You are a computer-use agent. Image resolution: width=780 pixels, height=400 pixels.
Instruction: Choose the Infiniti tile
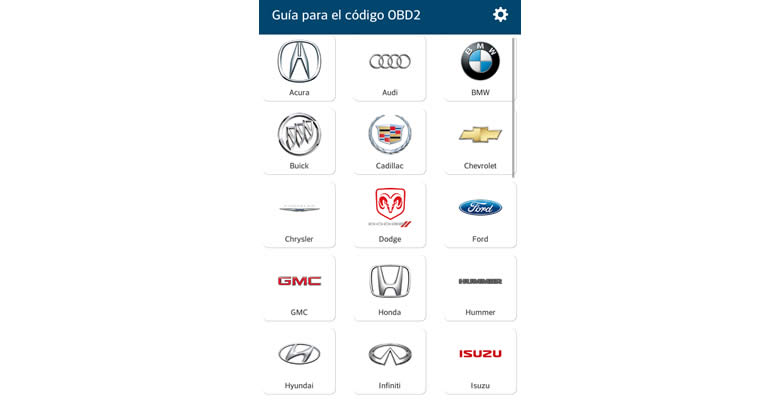[390, 360]
